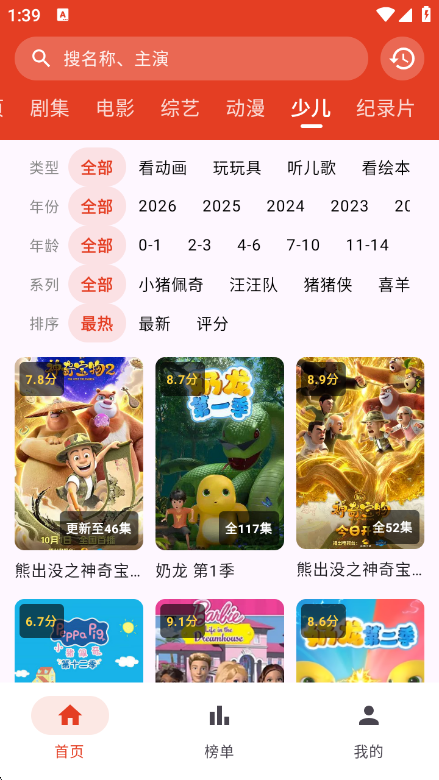Select the 汪汪队 series filter
This screenshot has height=780, width=439.
click(x=254, y=285)
